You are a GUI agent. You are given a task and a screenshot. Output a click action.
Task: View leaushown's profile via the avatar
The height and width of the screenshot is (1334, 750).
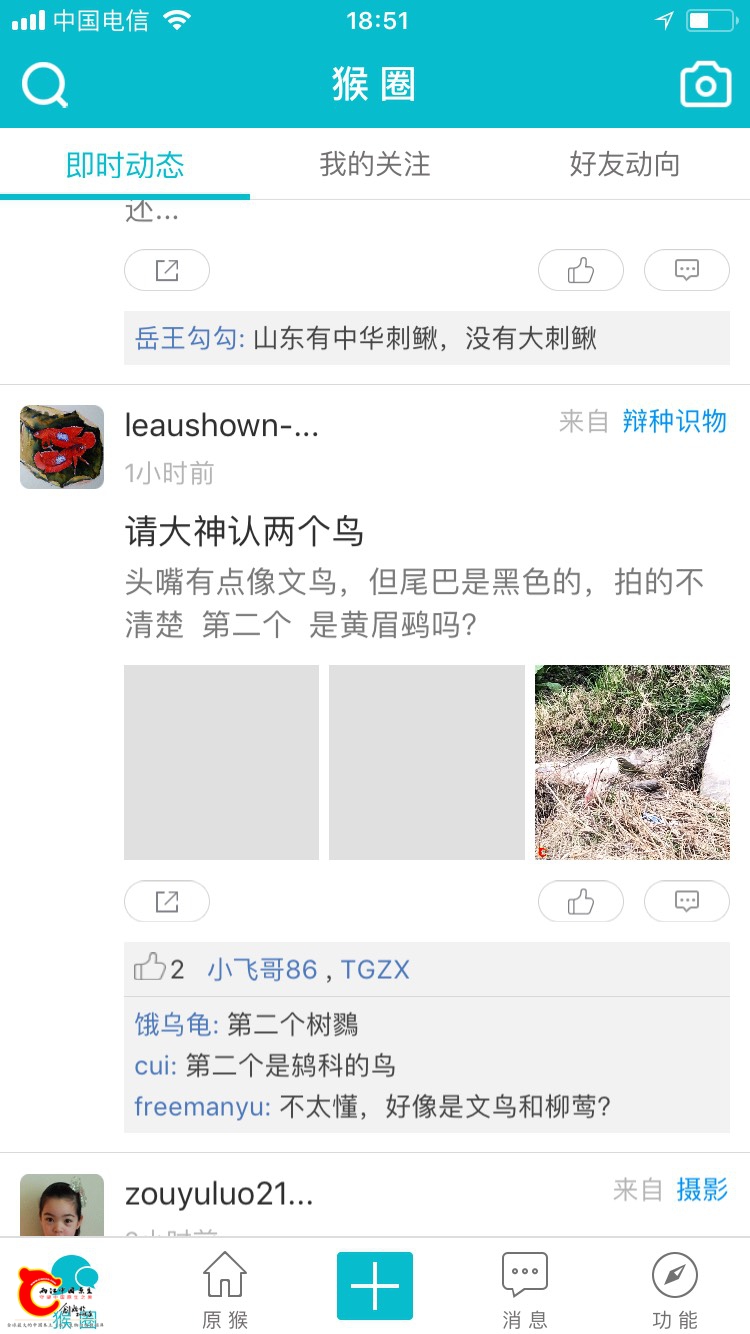click(62, 447)
